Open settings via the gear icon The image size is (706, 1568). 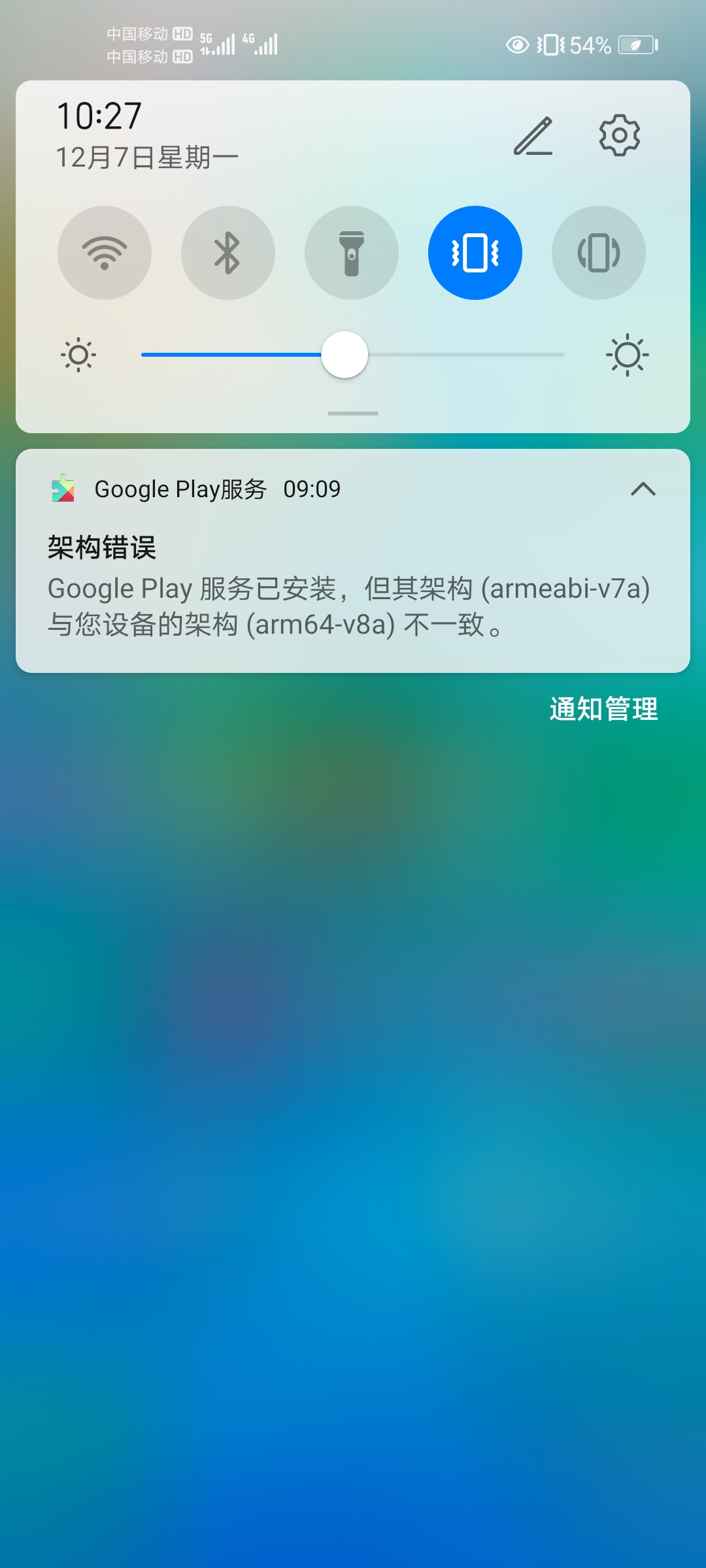pyautogui.click(x=619, y=135)
